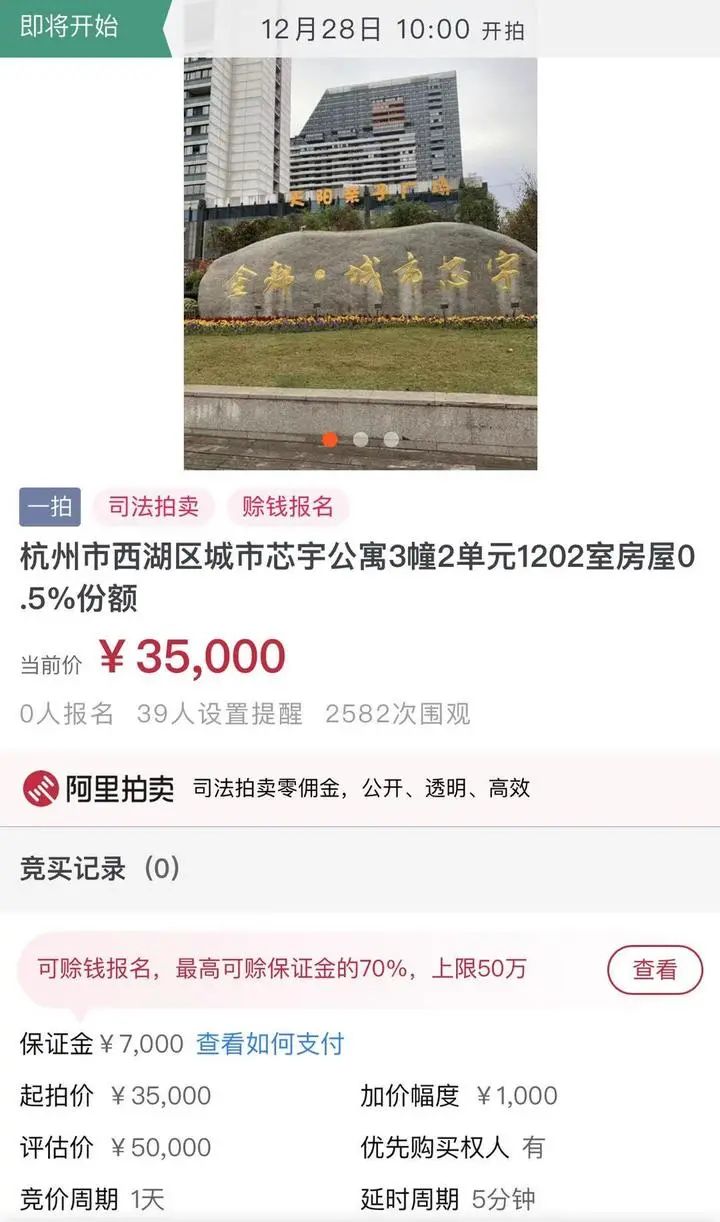Tap the 阿里拍卖 judicial auction banner
This screenshot has height=1222, width=720.
point(360,788)
